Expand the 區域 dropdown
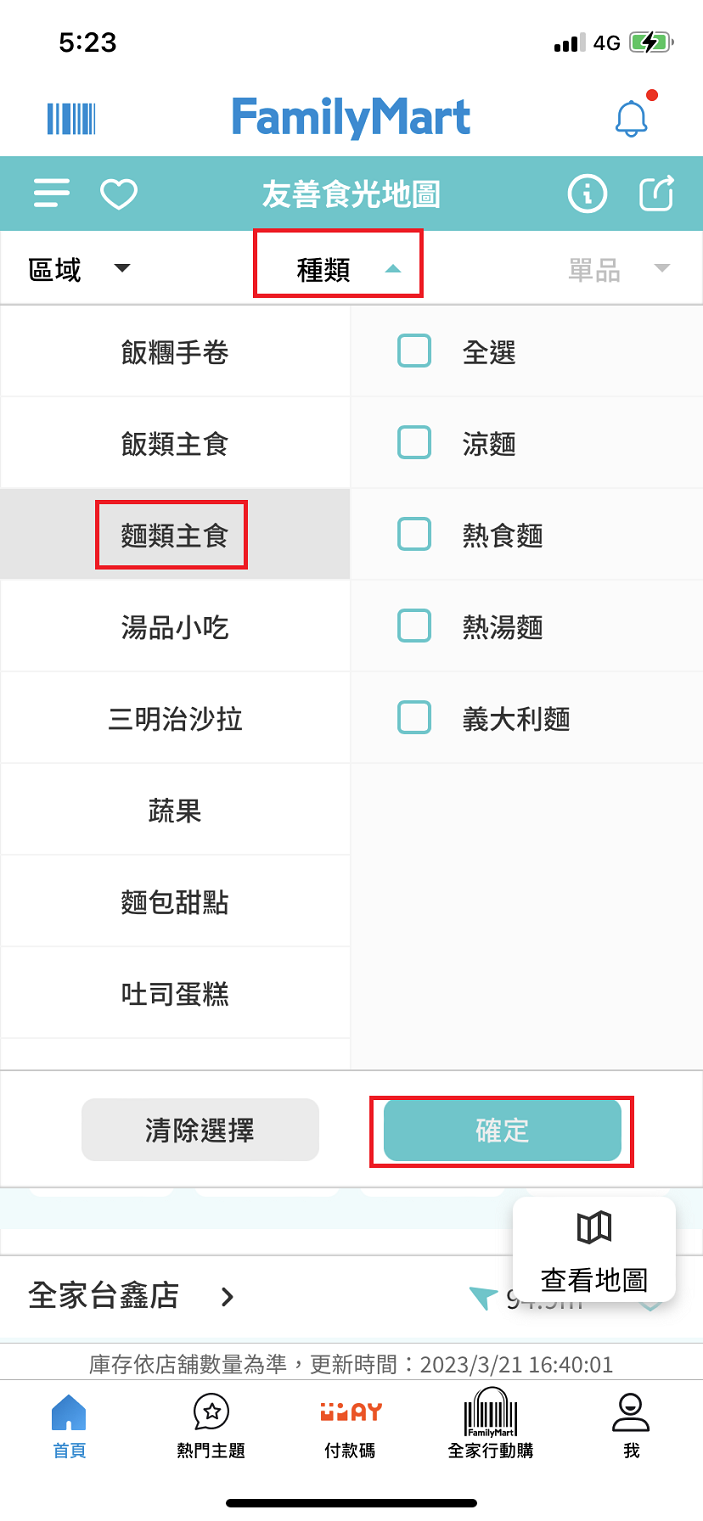The width and height of the screenshot is (703, 1521). click(80, 269)
